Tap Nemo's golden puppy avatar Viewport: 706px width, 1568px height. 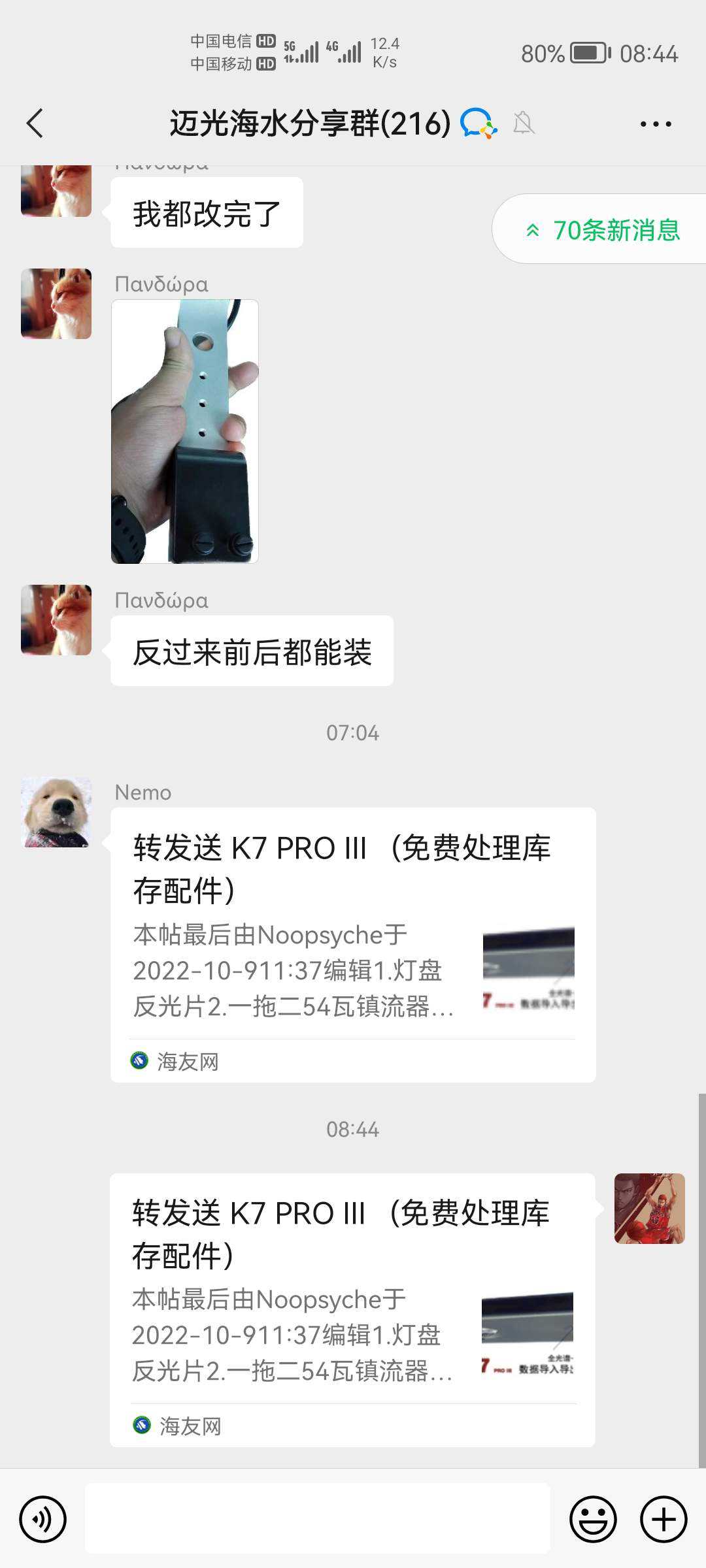coord(56,812)
